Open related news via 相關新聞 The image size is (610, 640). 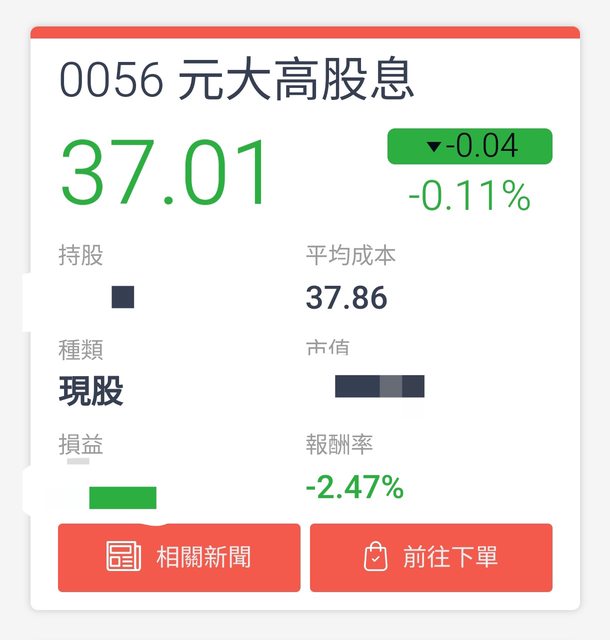tap(179, 557)
